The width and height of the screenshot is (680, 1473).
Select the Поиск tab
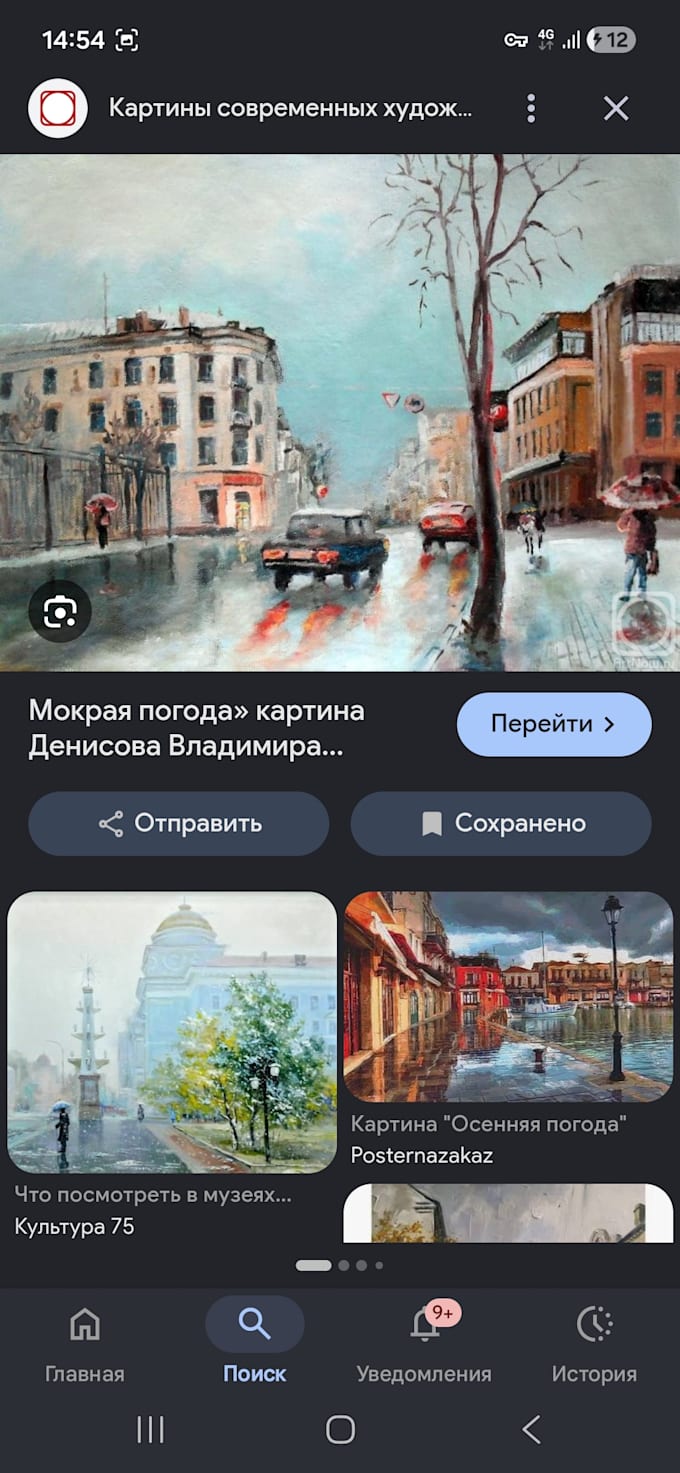pos(254,1345)
